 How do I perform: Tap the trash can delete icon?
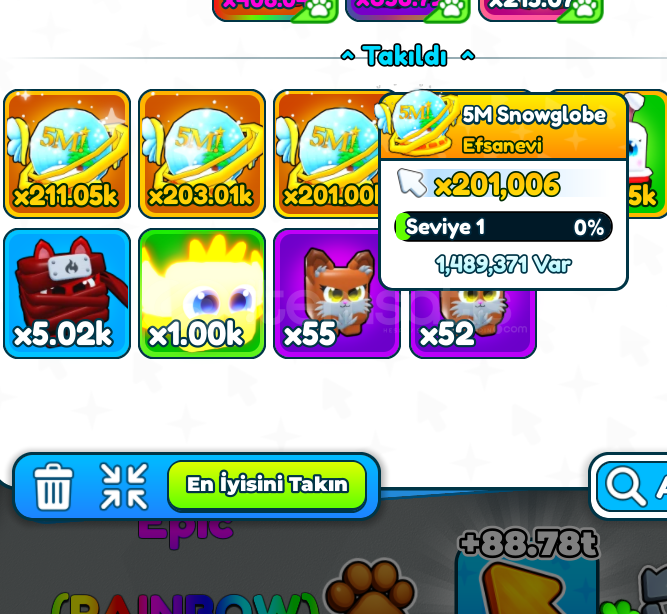[x=54, y=487]
